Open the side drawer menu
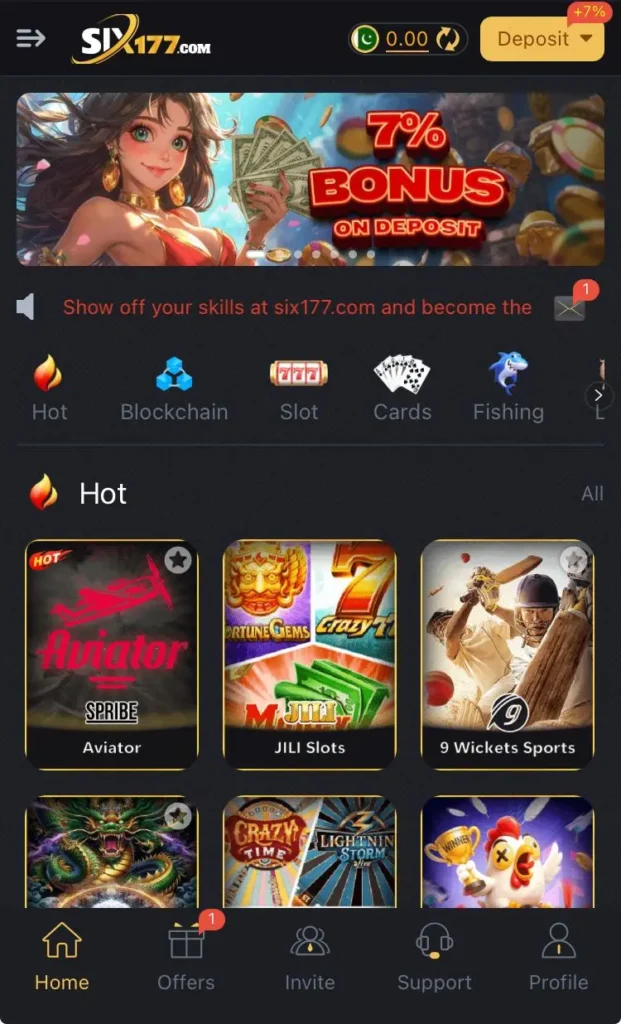621x1024 pixels. pos(31,38)
